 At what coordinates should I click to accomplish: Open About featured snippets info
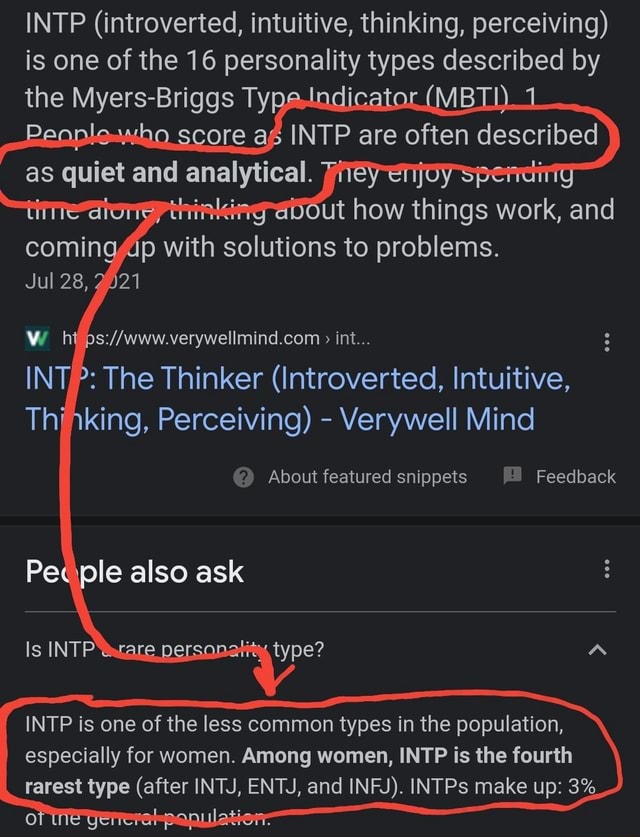point(352,477)
